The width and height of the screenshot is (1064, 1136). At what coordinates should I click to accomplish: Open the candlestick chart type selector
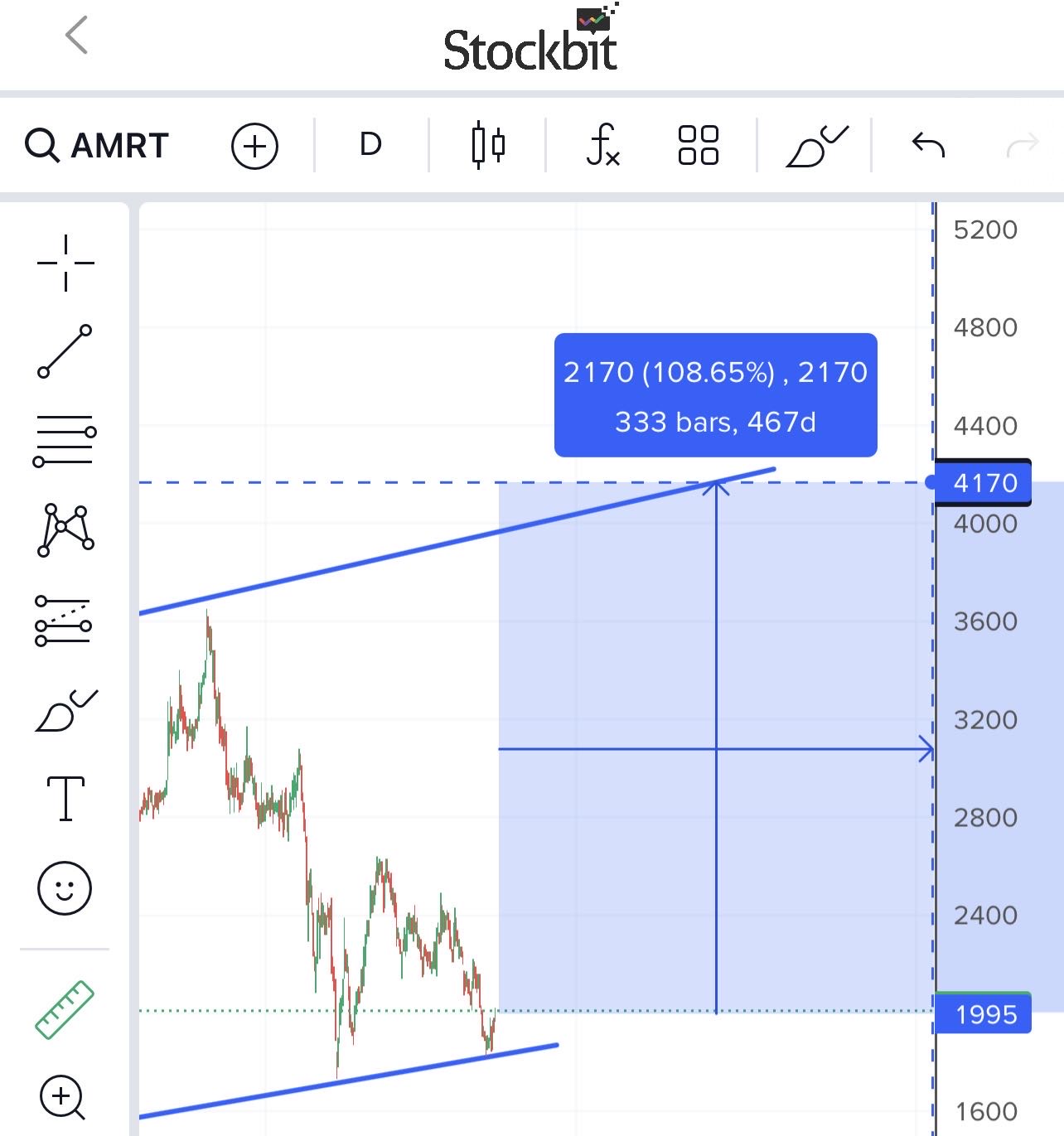click(488, 146)
